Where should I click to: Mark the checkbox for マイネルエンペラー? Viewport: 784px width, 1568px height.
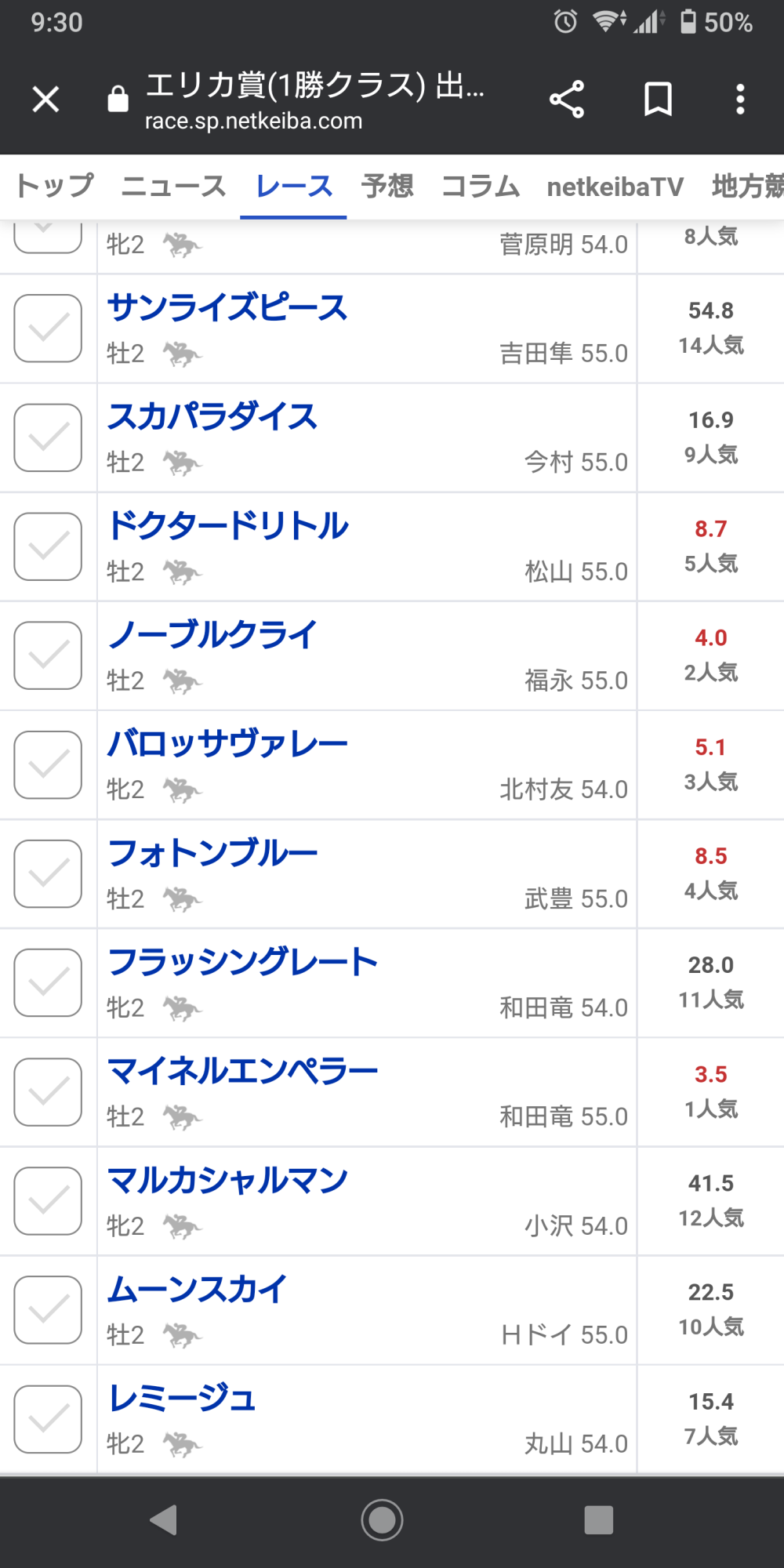pos(48,1091)
